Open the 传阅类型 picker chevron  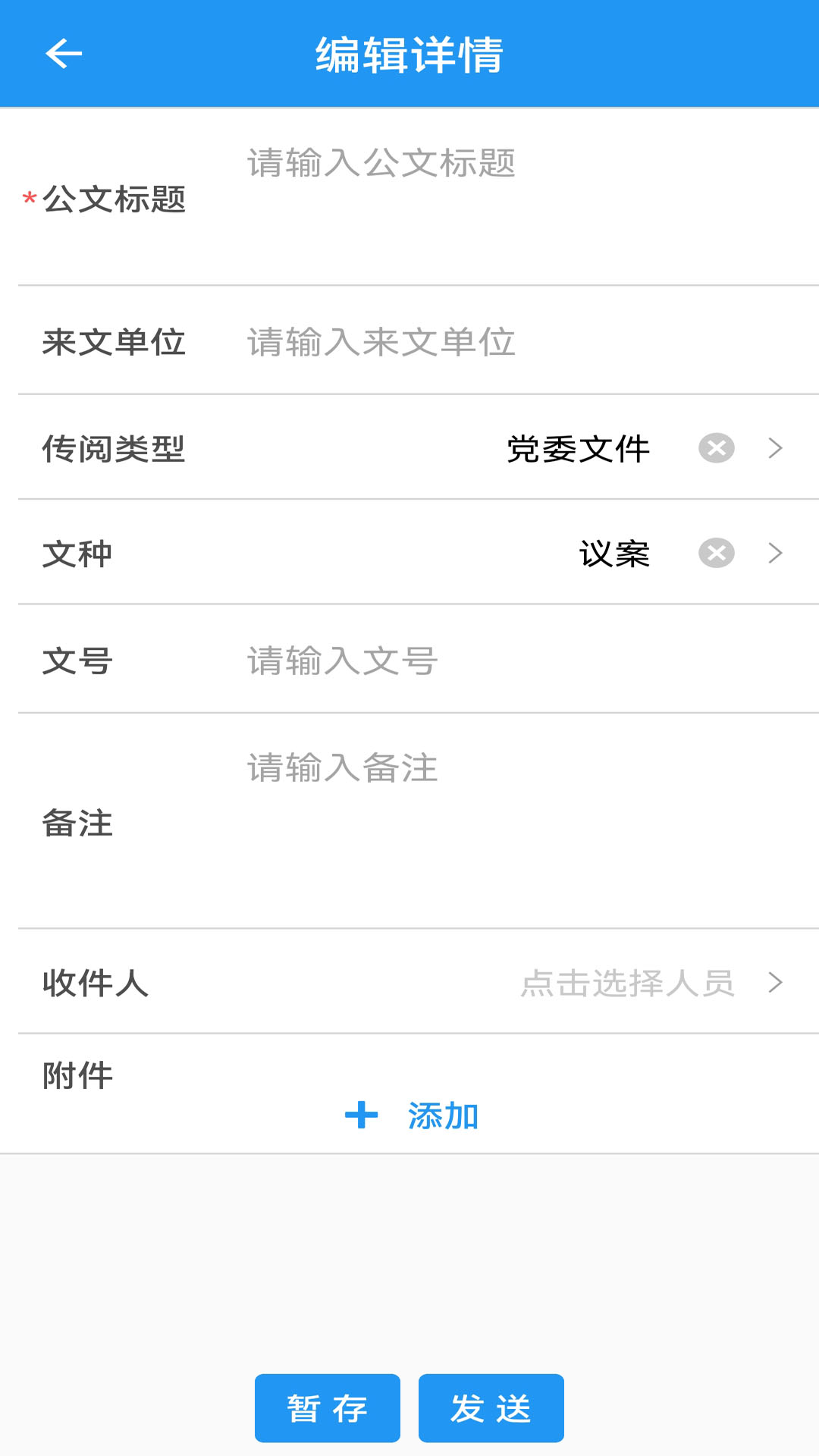pos(775,448)
